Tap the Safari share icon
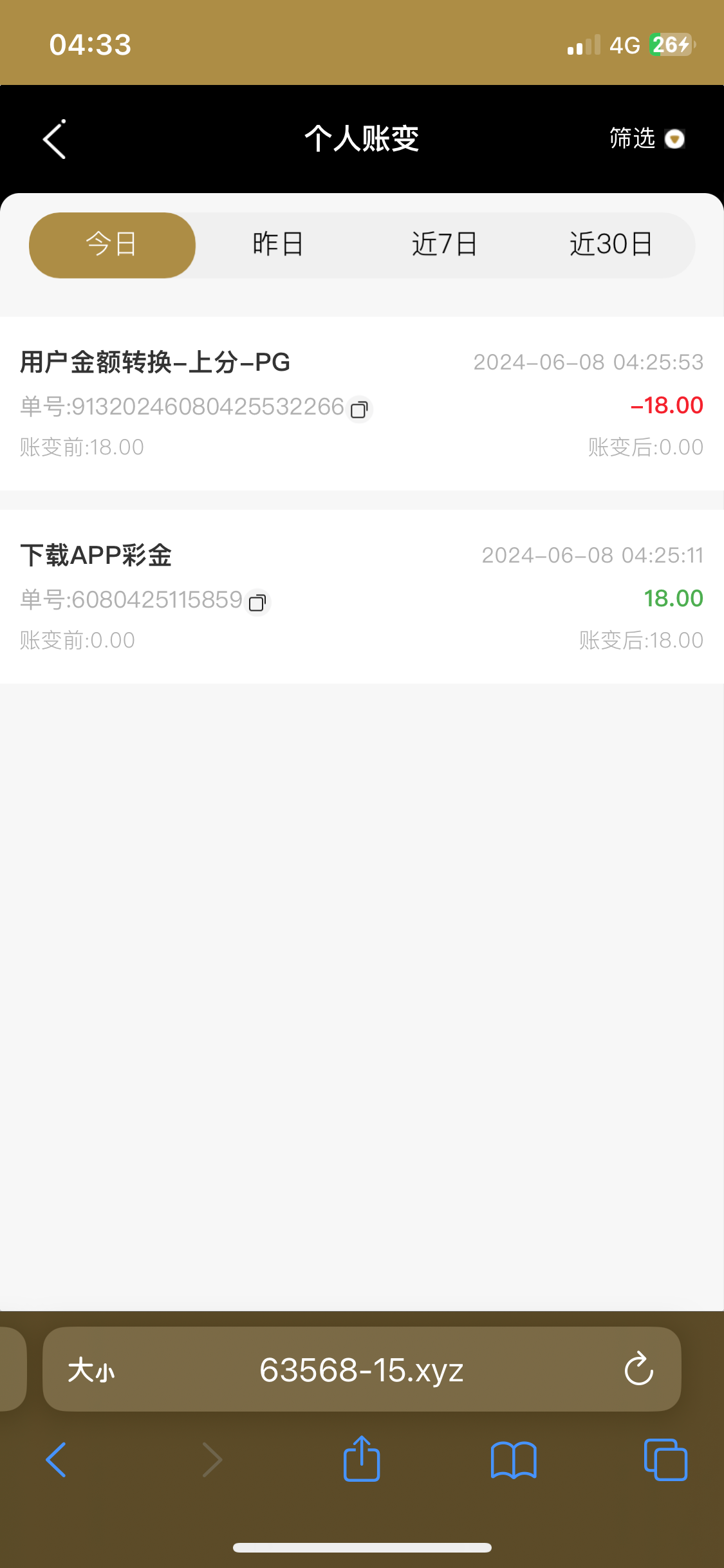Image resolution: width=724 pixels, height=1568 pixels. (362, 1459)
